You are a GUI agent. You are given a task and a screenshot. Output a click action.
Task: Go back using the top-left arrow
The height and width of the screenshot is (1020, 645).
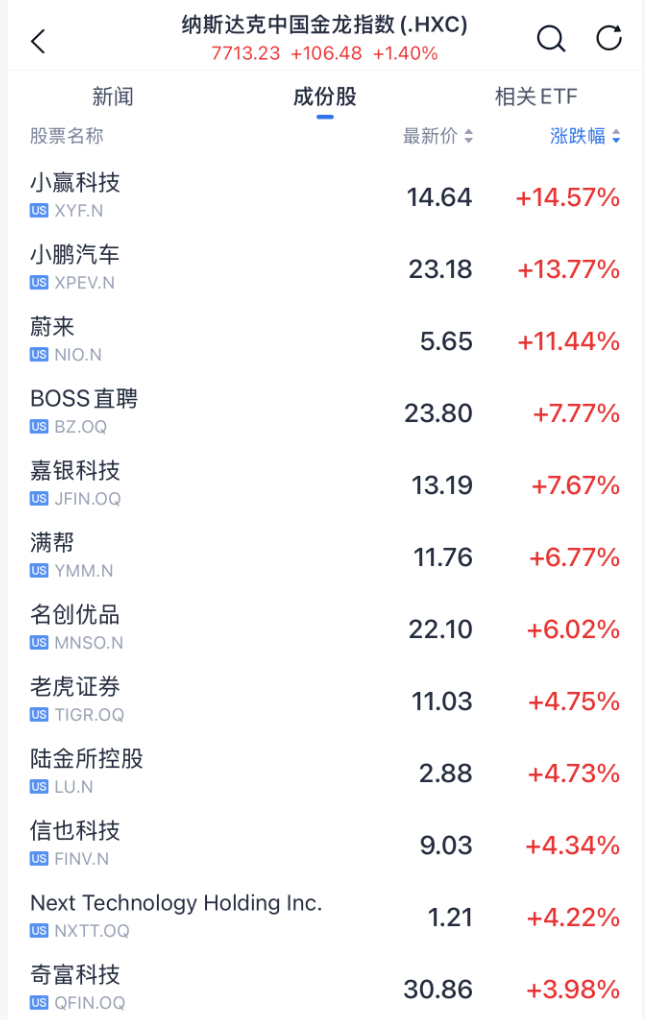click(x=38, y=41)
